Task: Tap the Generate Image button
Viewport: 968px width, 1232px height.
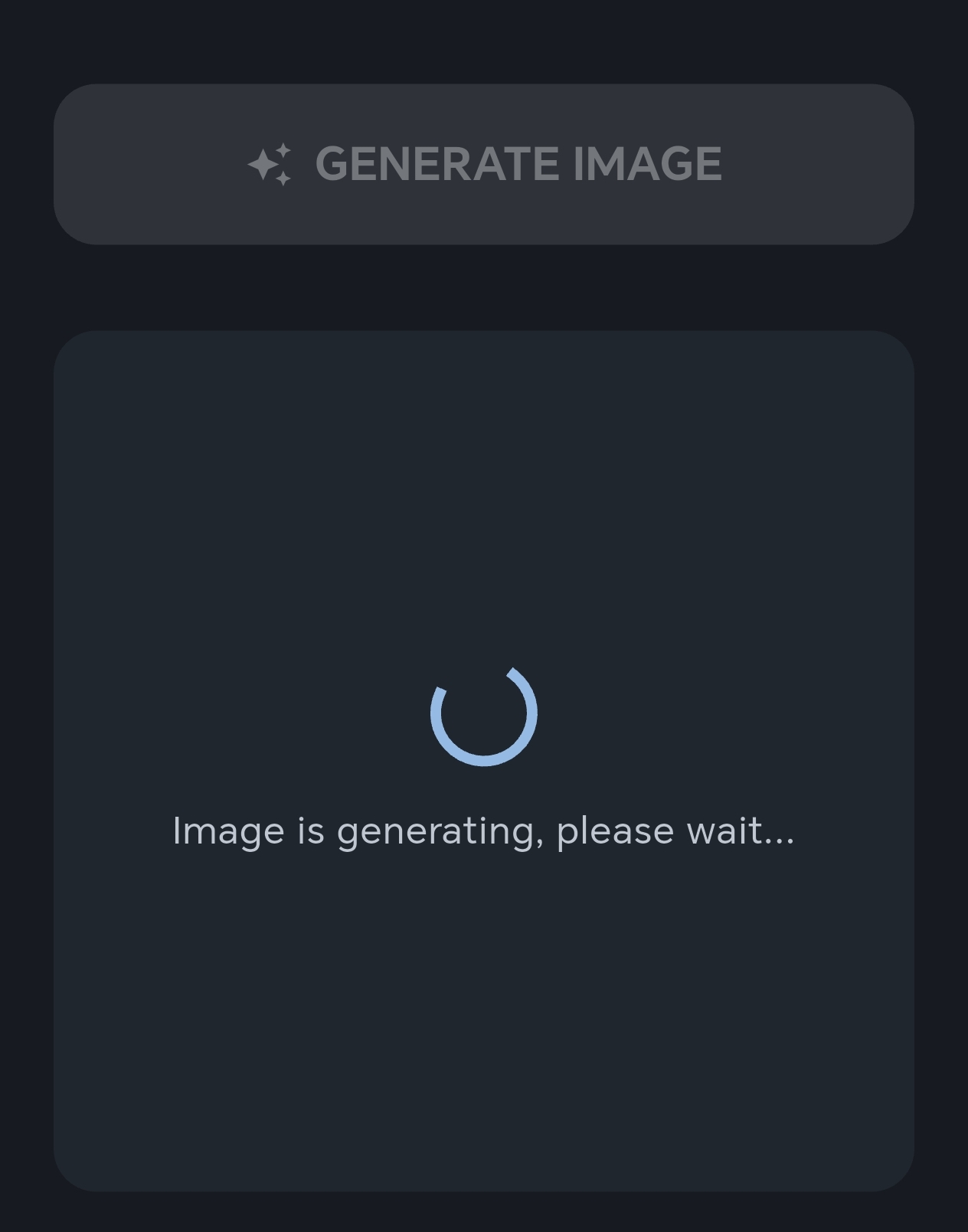Action: pos(484,164)
